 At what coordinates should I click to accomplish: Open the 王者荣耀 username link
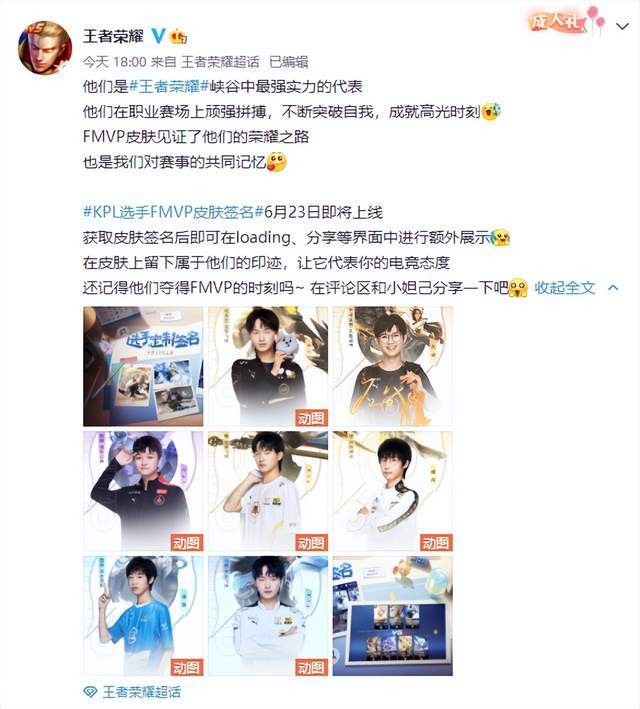click(111, 36)
